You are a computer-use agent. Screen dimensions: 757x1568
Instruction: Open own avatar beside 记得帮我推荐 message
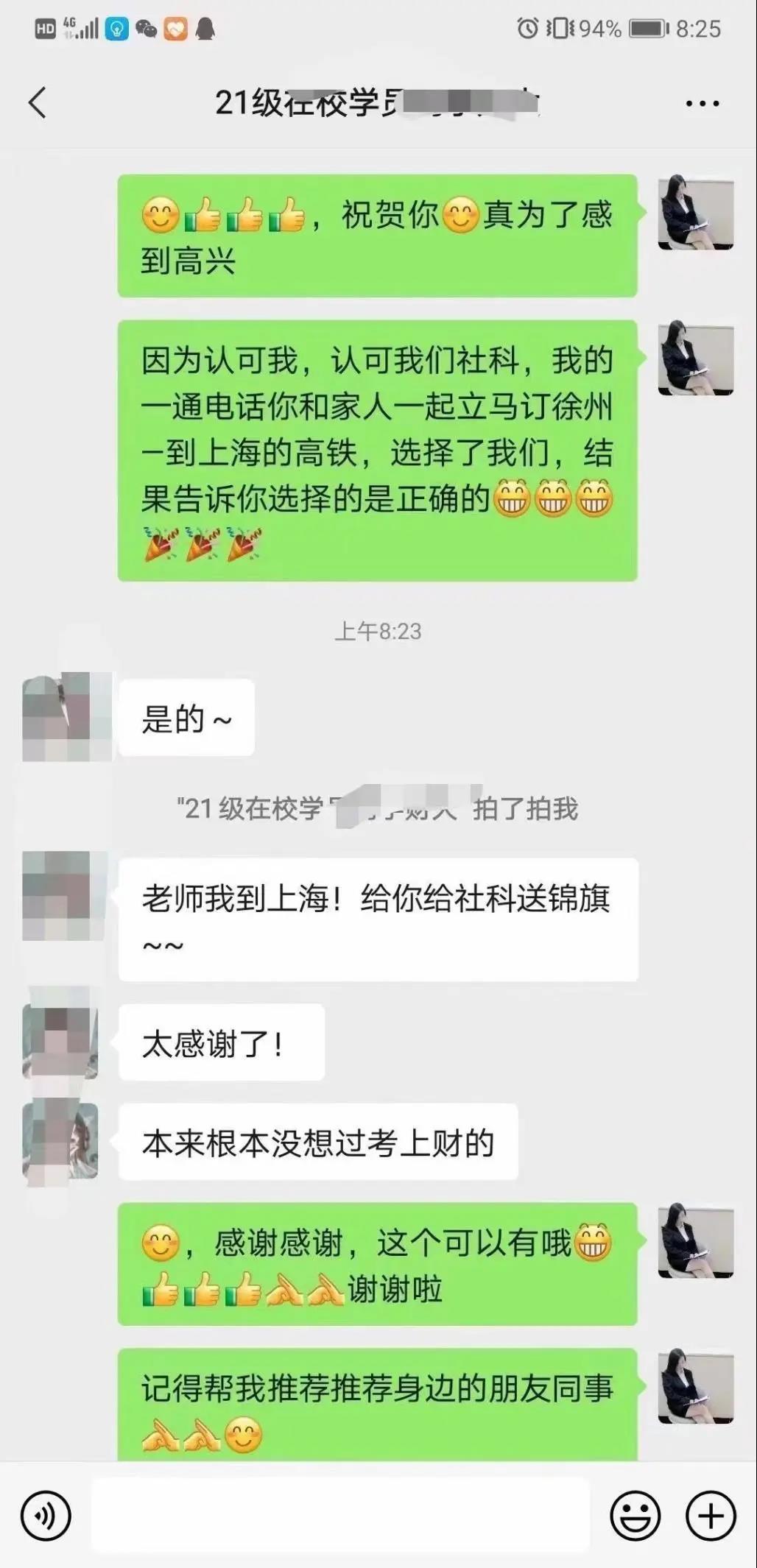click(x=695, y=1387)
